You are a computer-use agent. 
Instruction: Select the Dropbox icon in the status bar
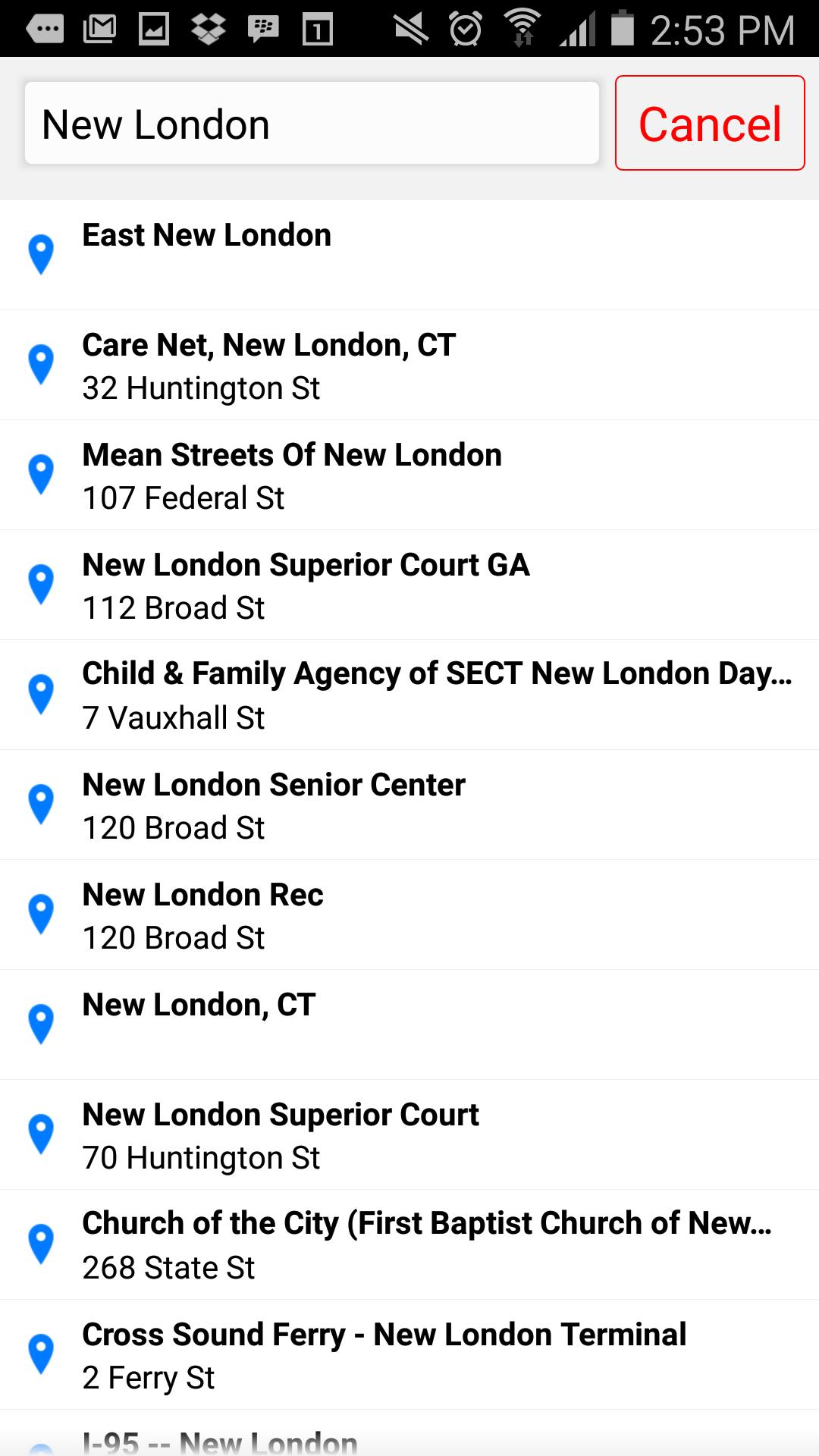point(205,29)
